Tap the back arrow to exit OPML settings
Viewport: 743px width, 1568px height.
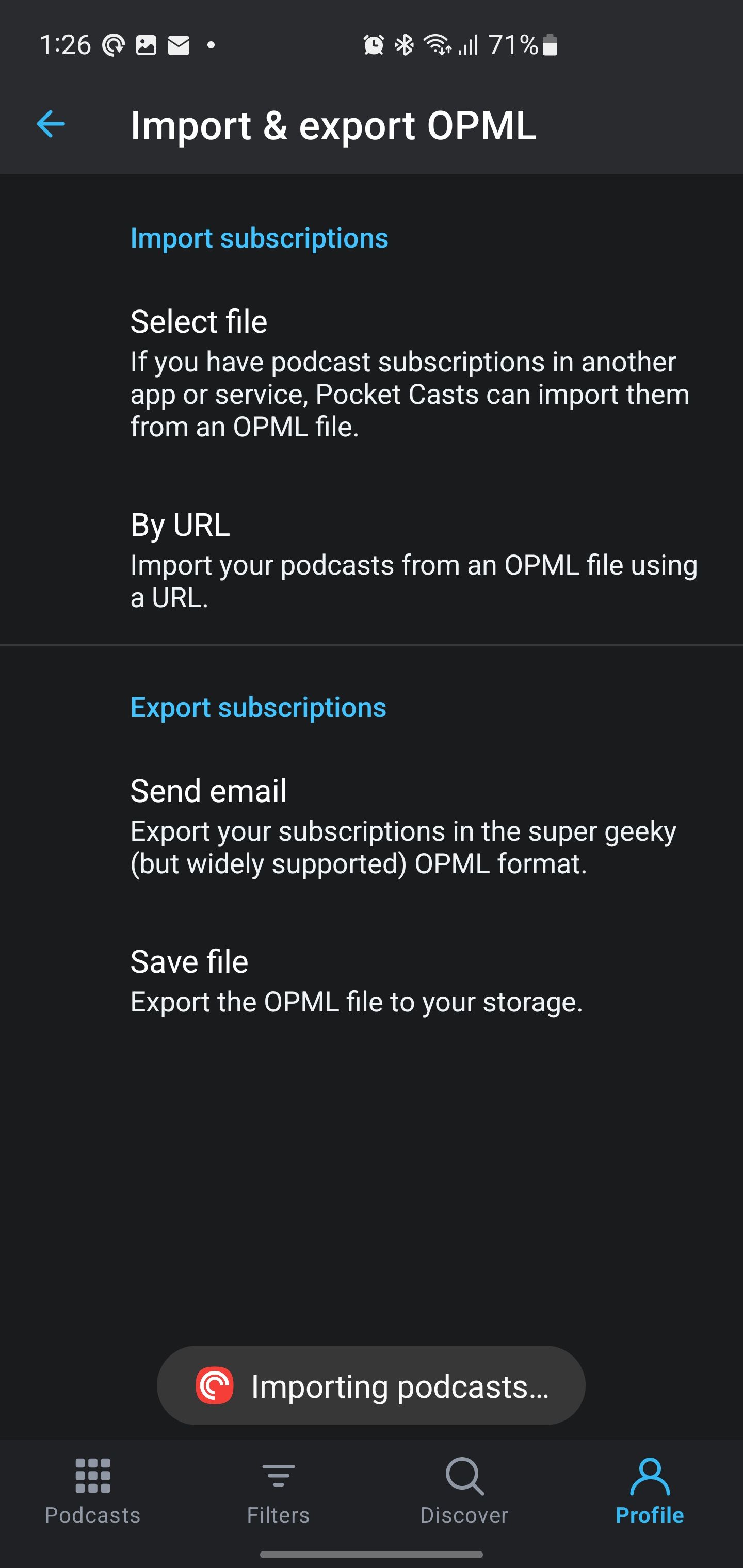click(x=51, y=125)
